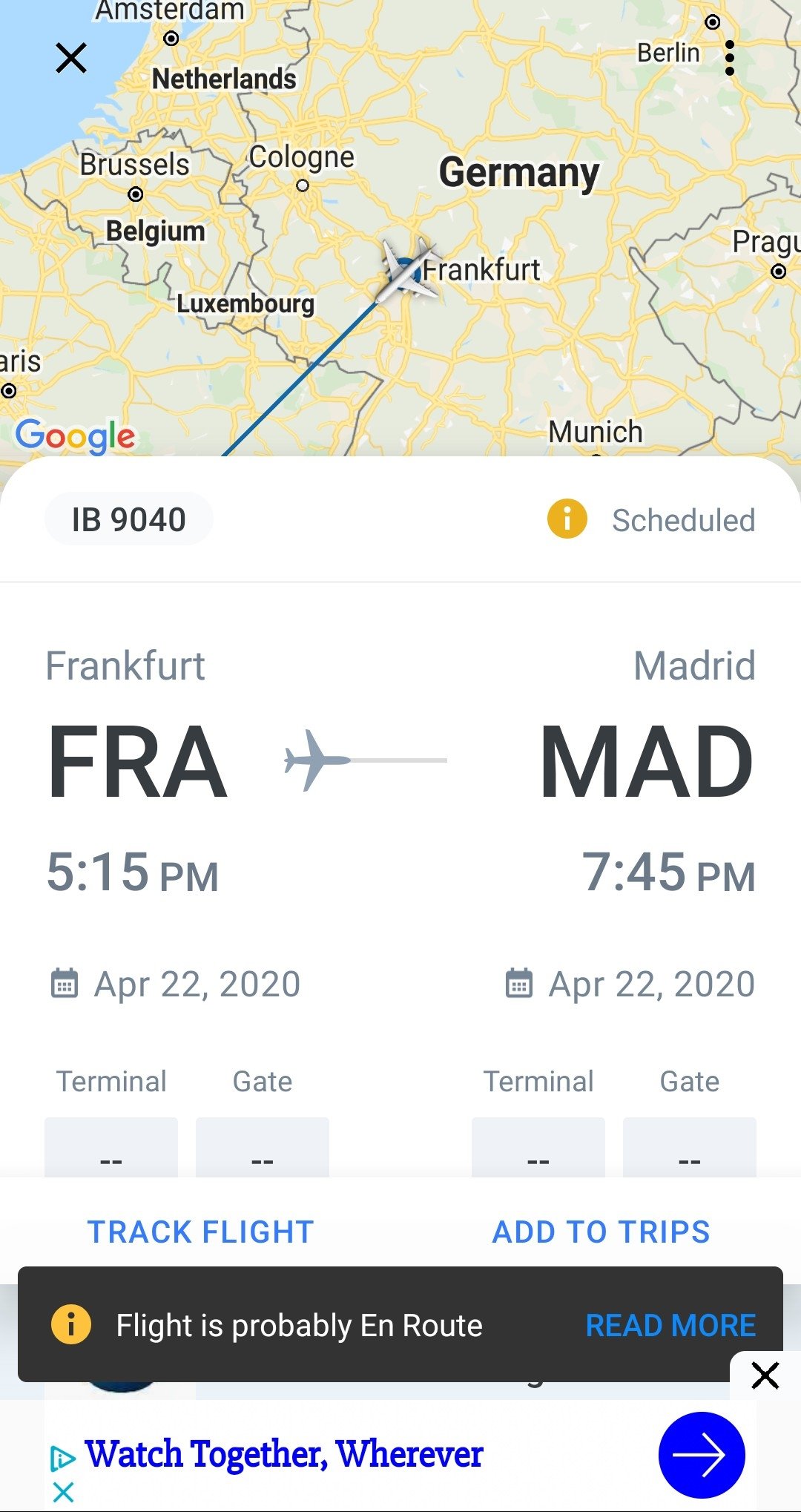Open the ad's blue arrow button
The height and width of the screenshot is (1512, 801).
(702, 1455)
